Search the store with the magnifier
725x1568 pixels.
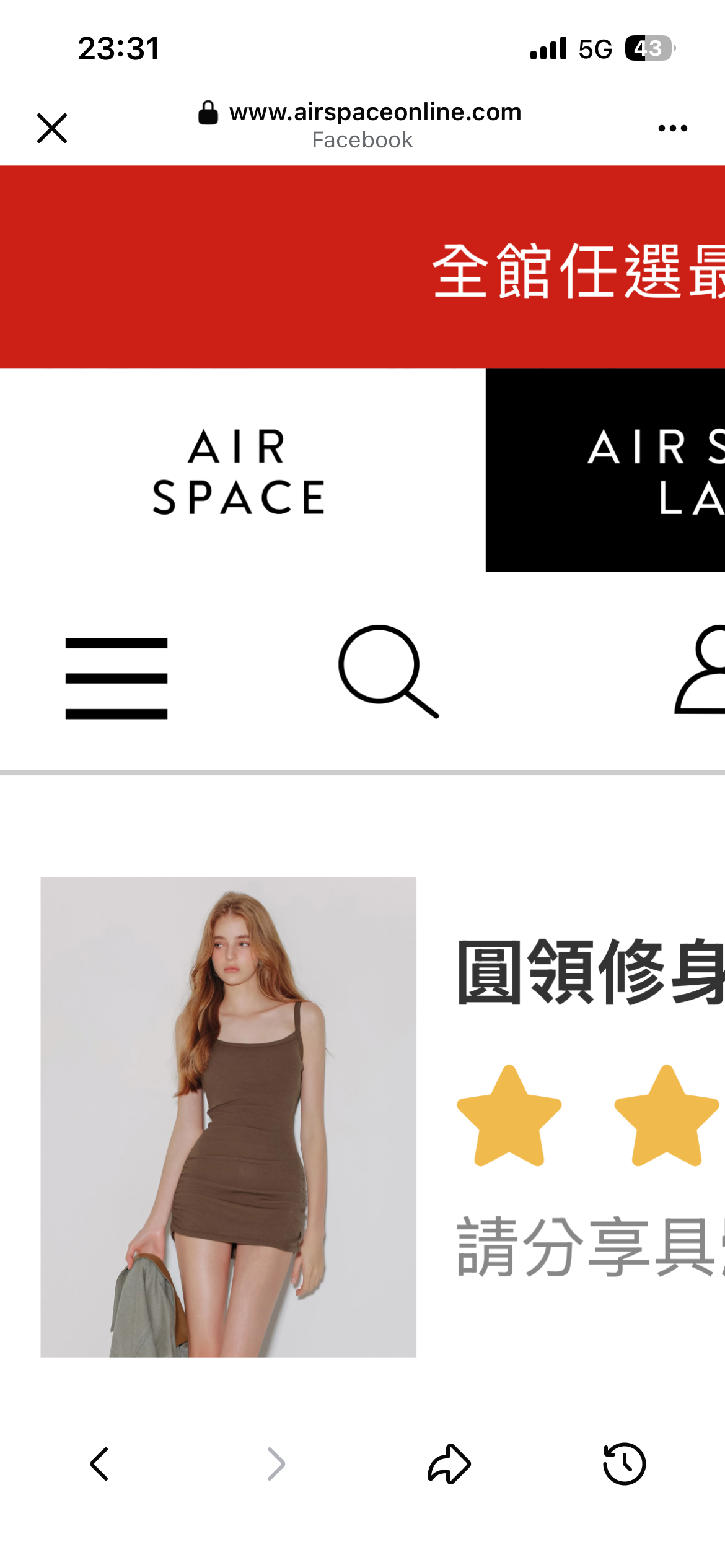[388, 672]
